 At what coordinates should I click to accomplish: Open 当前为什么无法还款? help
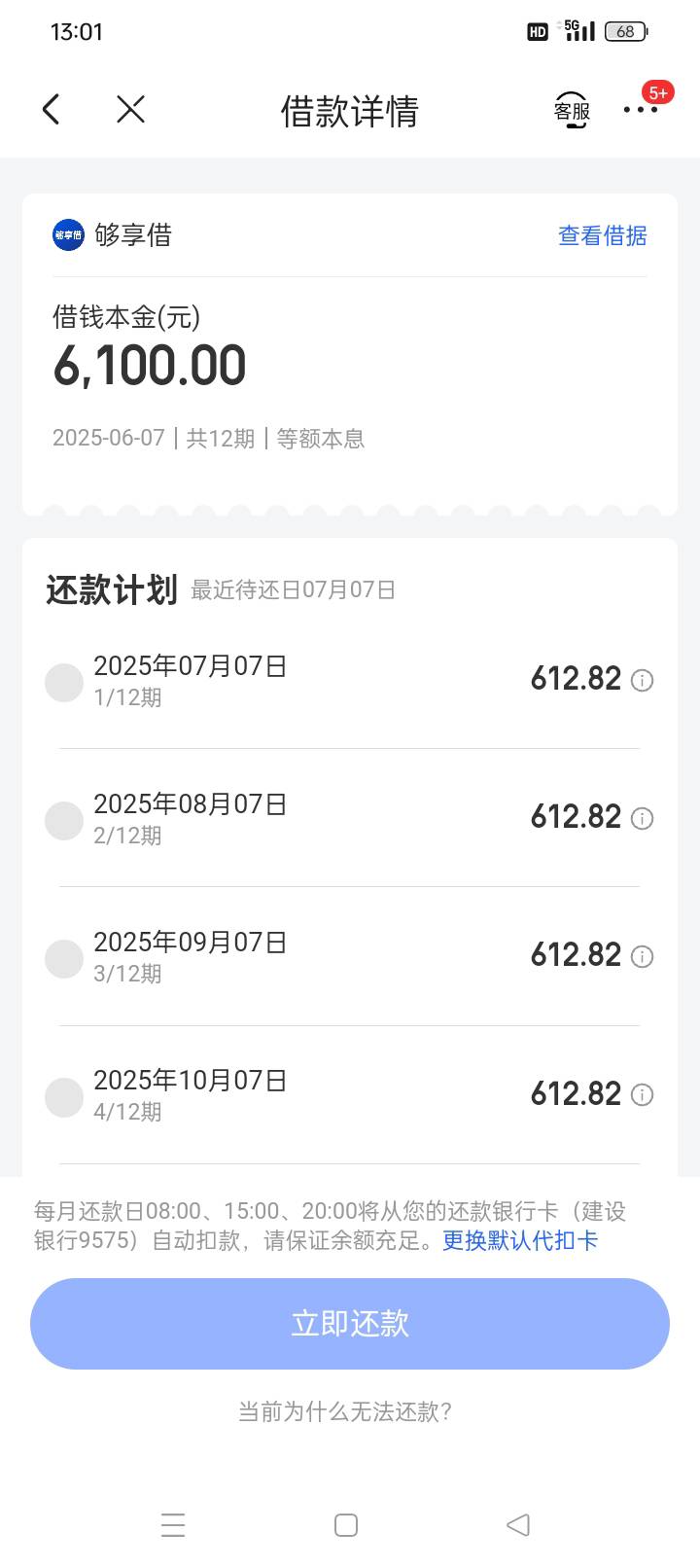tap(346, 1411)
